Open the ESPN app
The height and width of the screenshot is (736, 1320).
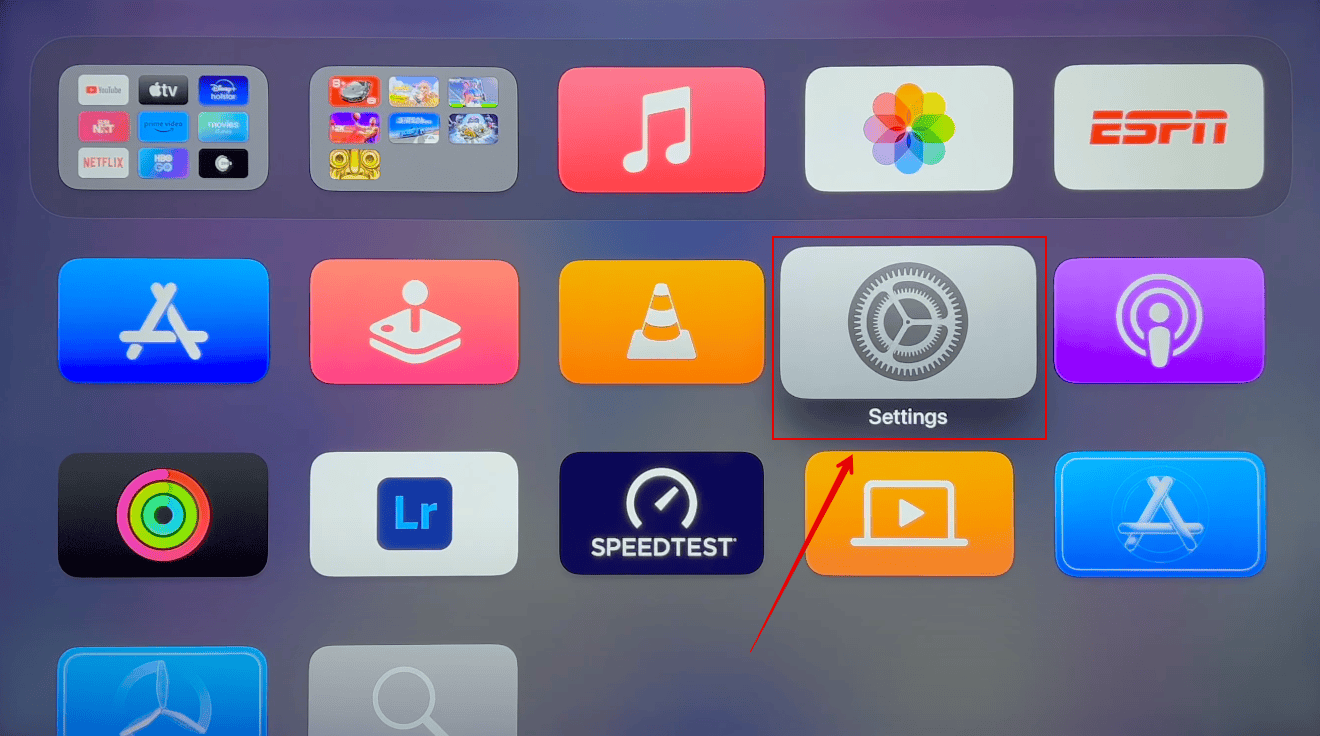coord(1158,128)
